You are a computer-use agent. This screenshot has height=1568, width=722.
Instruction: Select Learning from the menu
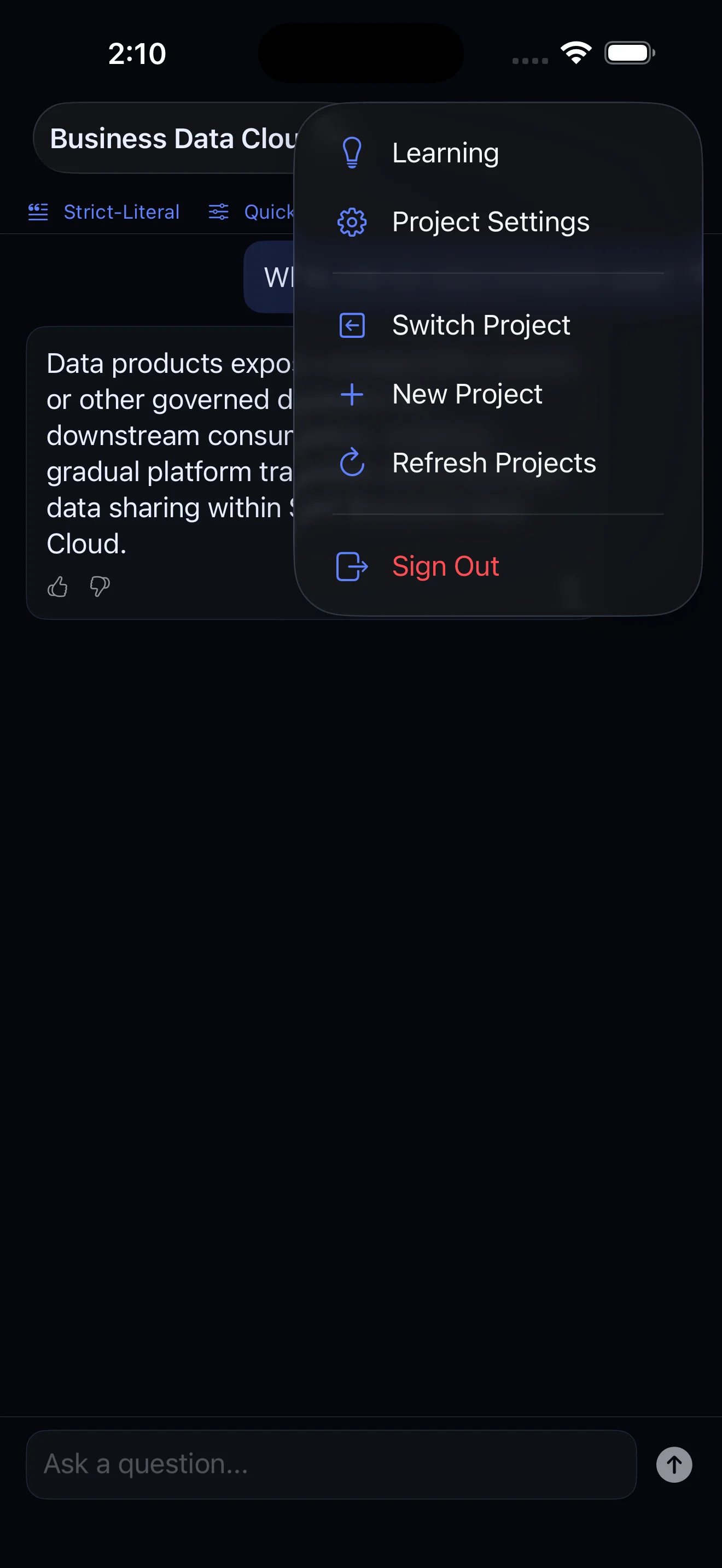(445, 152)
